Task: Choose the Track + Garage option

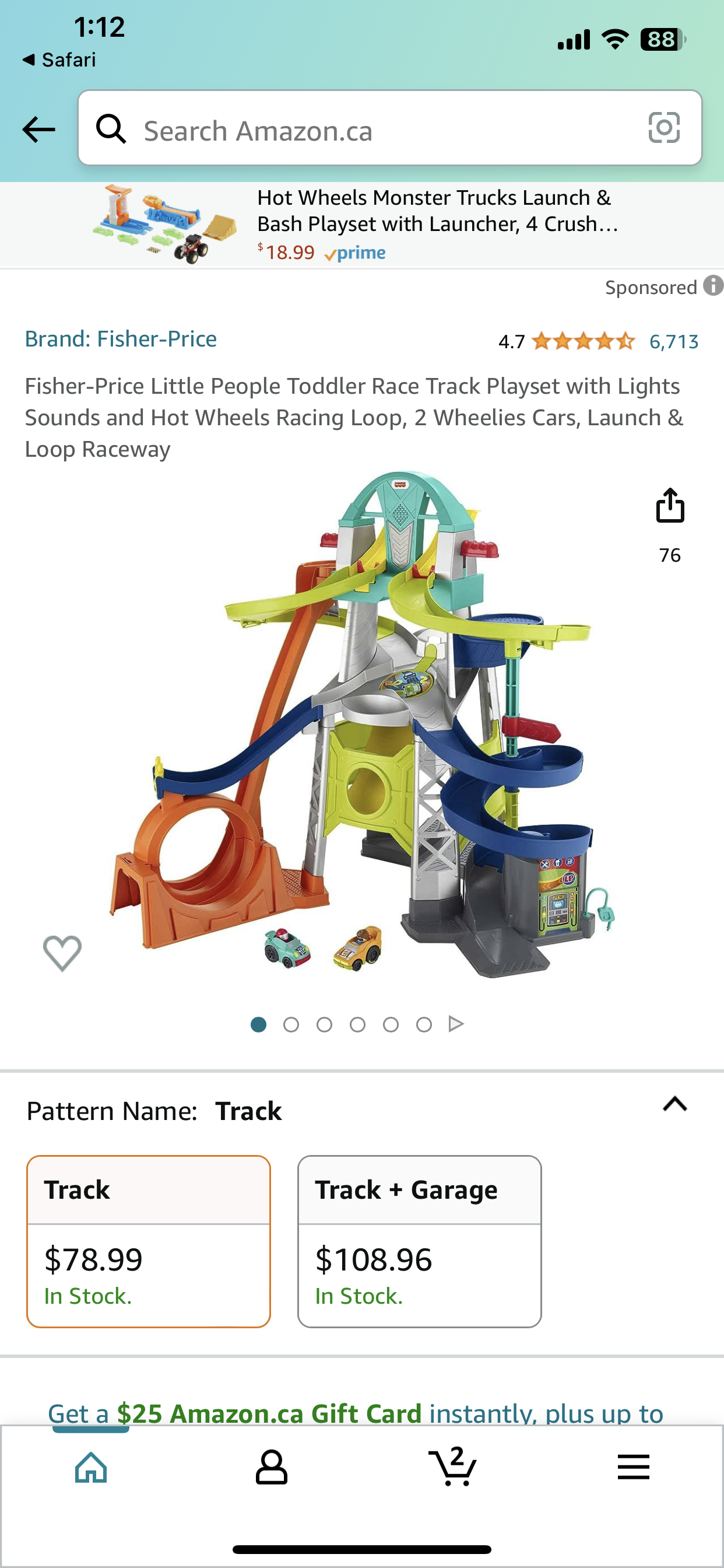Action: click(x=419, y=1241)
